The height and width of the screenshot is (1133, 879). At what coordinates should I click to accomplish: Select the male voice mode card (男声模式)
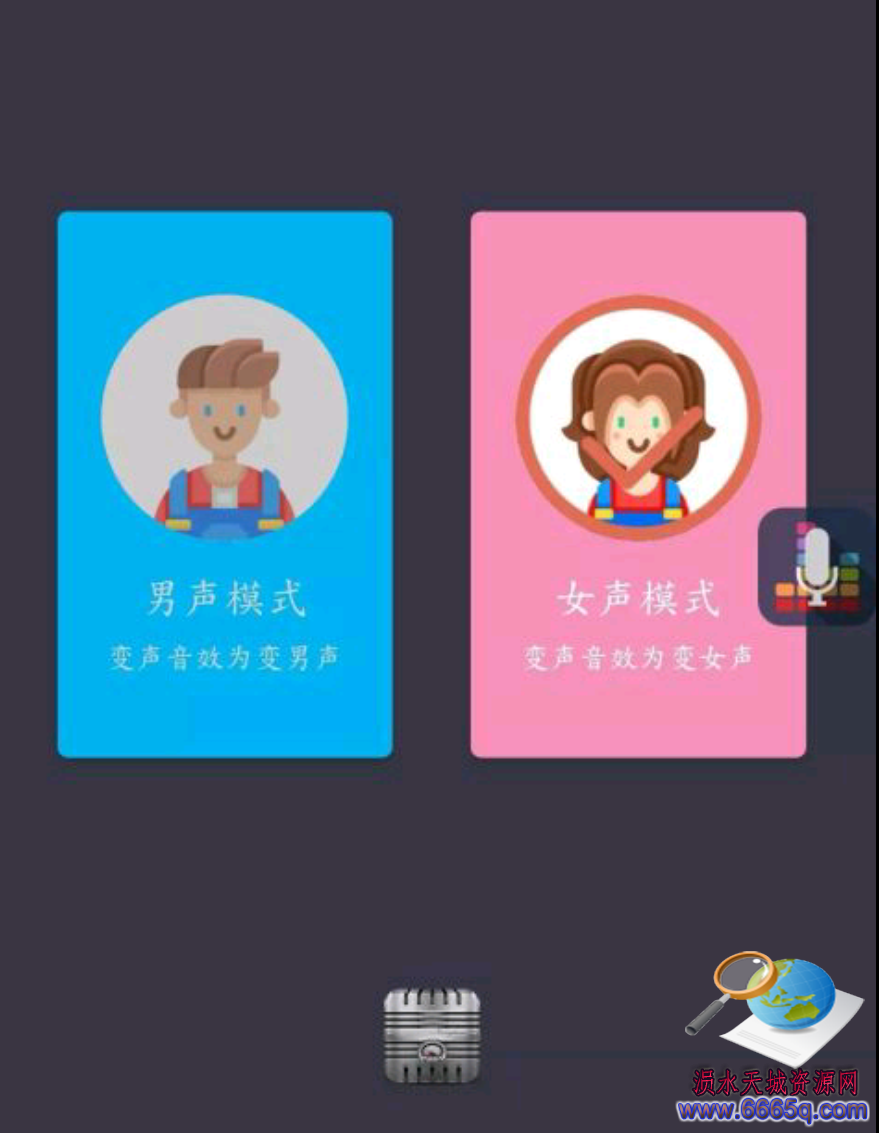(x=225, y=484)
